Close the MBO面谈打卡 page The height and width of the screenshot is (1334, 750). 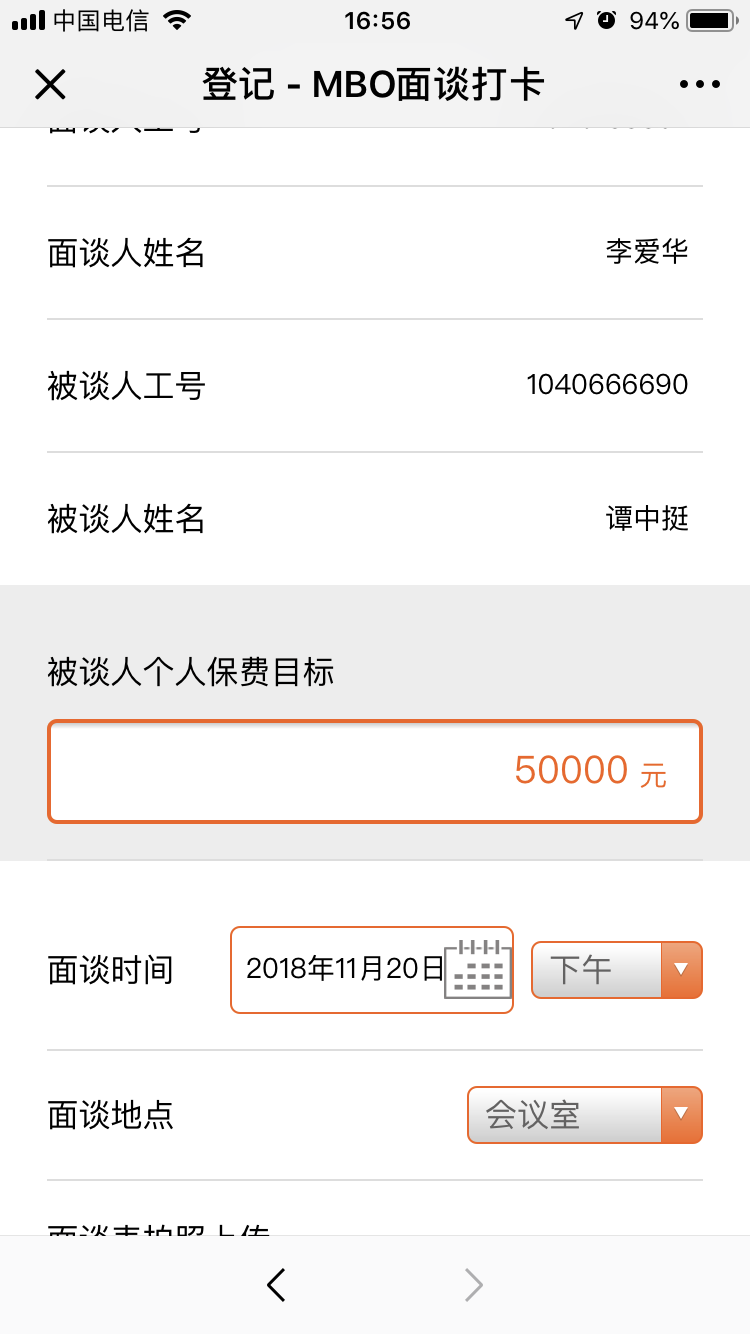pyautogui.click(x=49, y=85)
